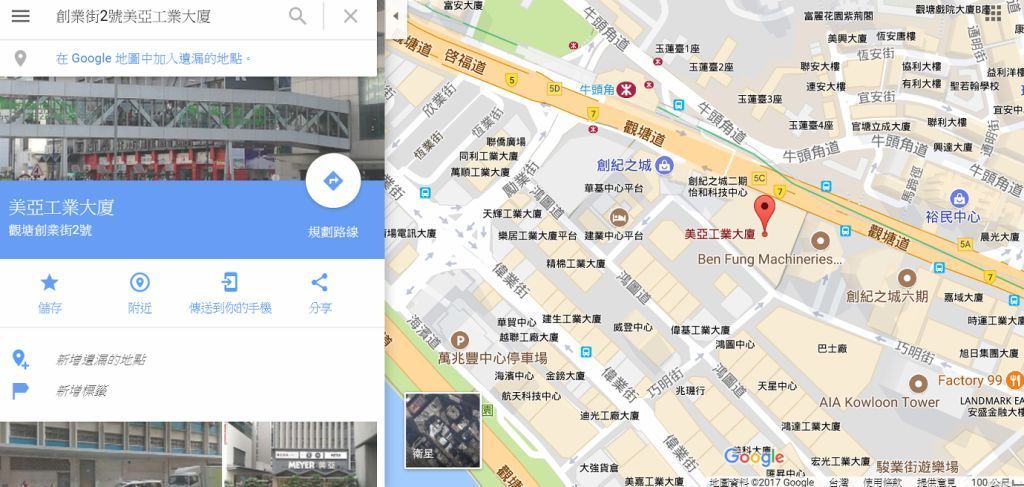This screenshot has width=1024, height=487.
Task: Open the Factory 99 restaurant marker
Action: [1014, 380]
